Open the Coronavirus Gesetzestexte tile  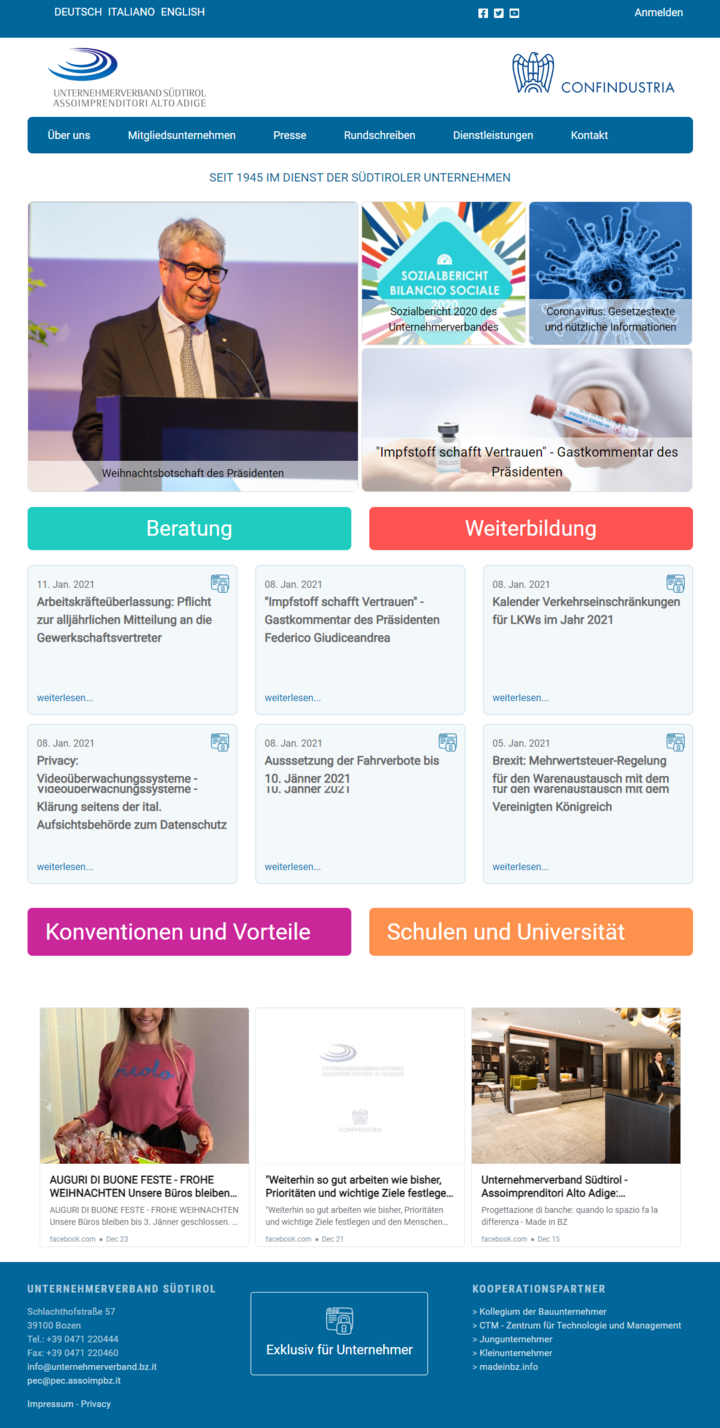pyautogui.click(x=610, y=273)
